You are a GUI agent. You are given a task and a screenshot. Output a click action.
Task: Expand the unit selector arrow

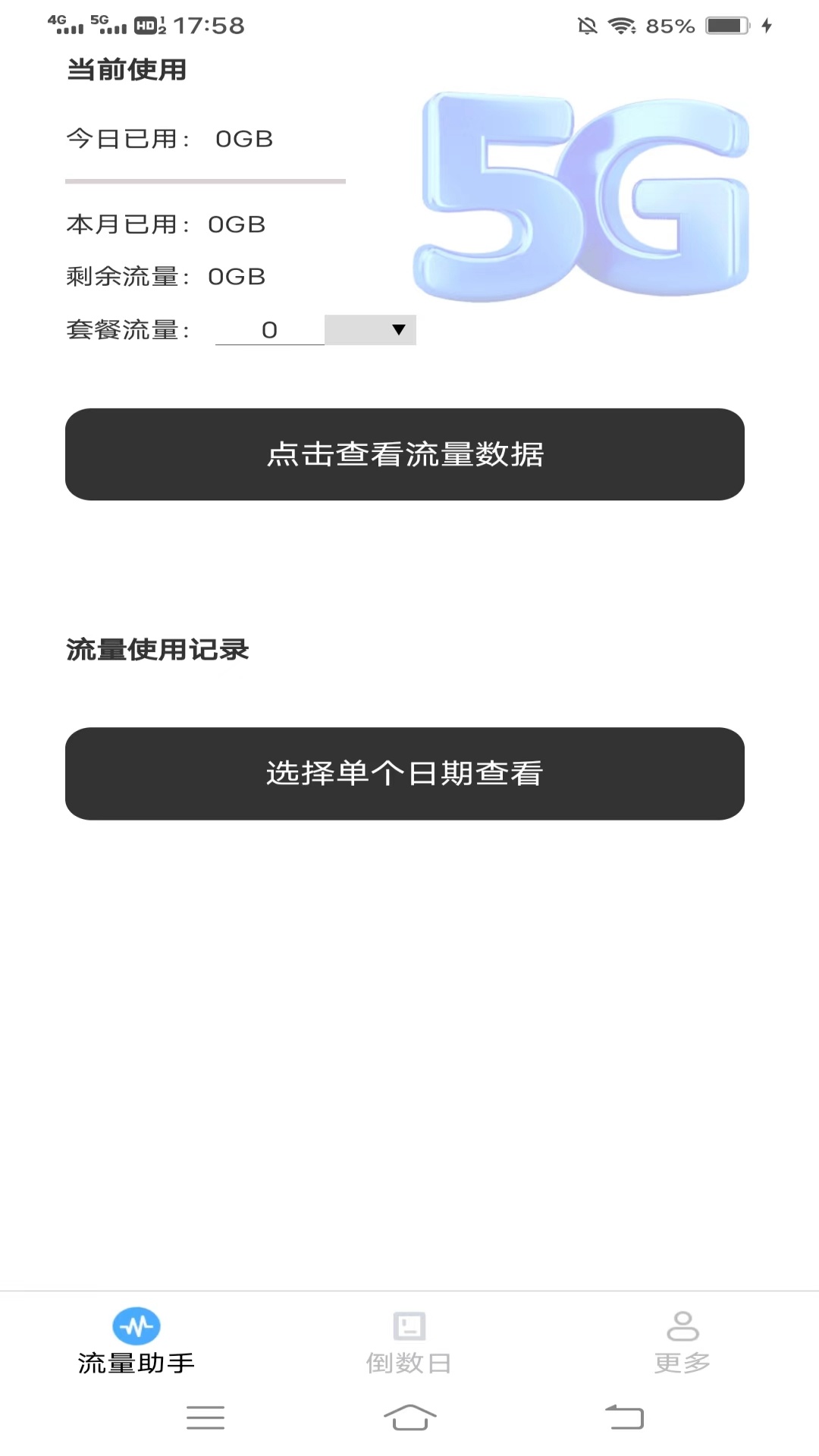coord(400,329)
